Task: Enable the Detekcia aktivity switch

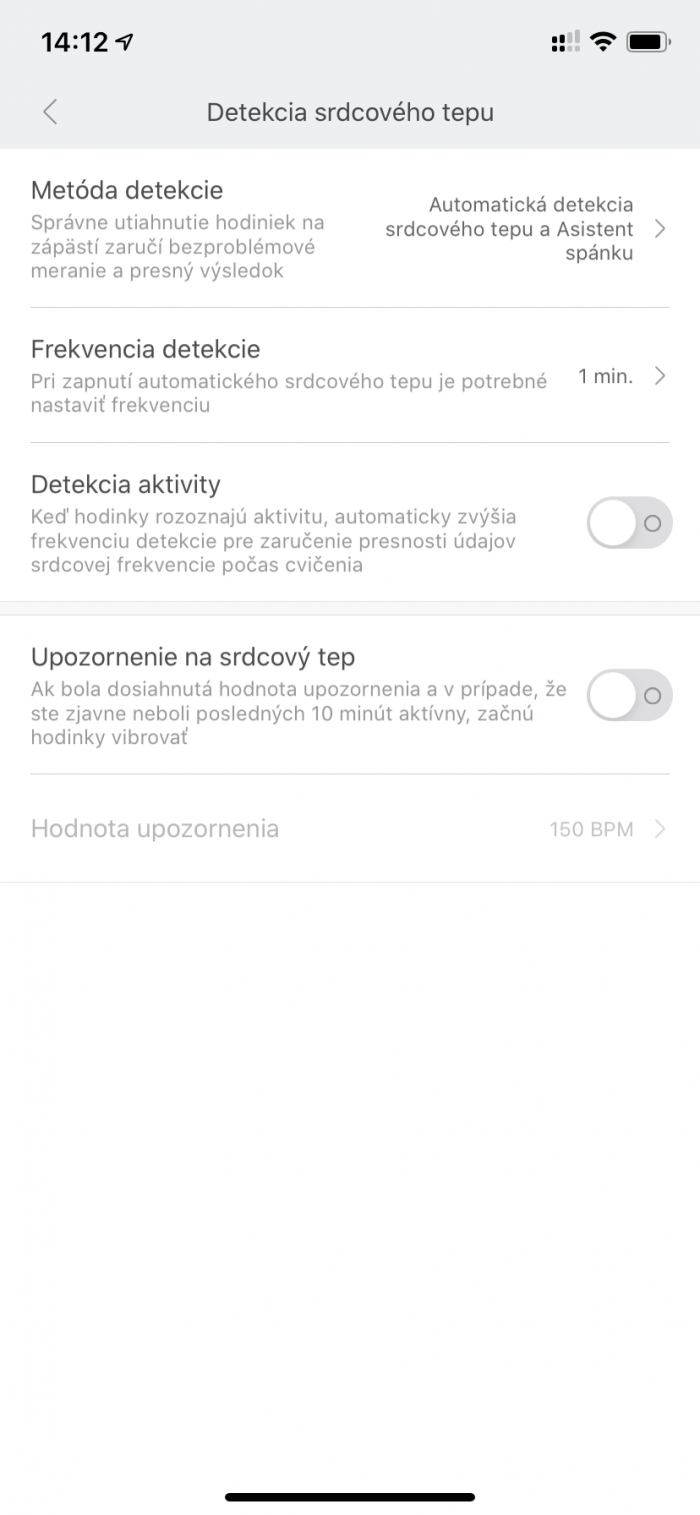Action: pyautogui.click(x=629, y=523)
